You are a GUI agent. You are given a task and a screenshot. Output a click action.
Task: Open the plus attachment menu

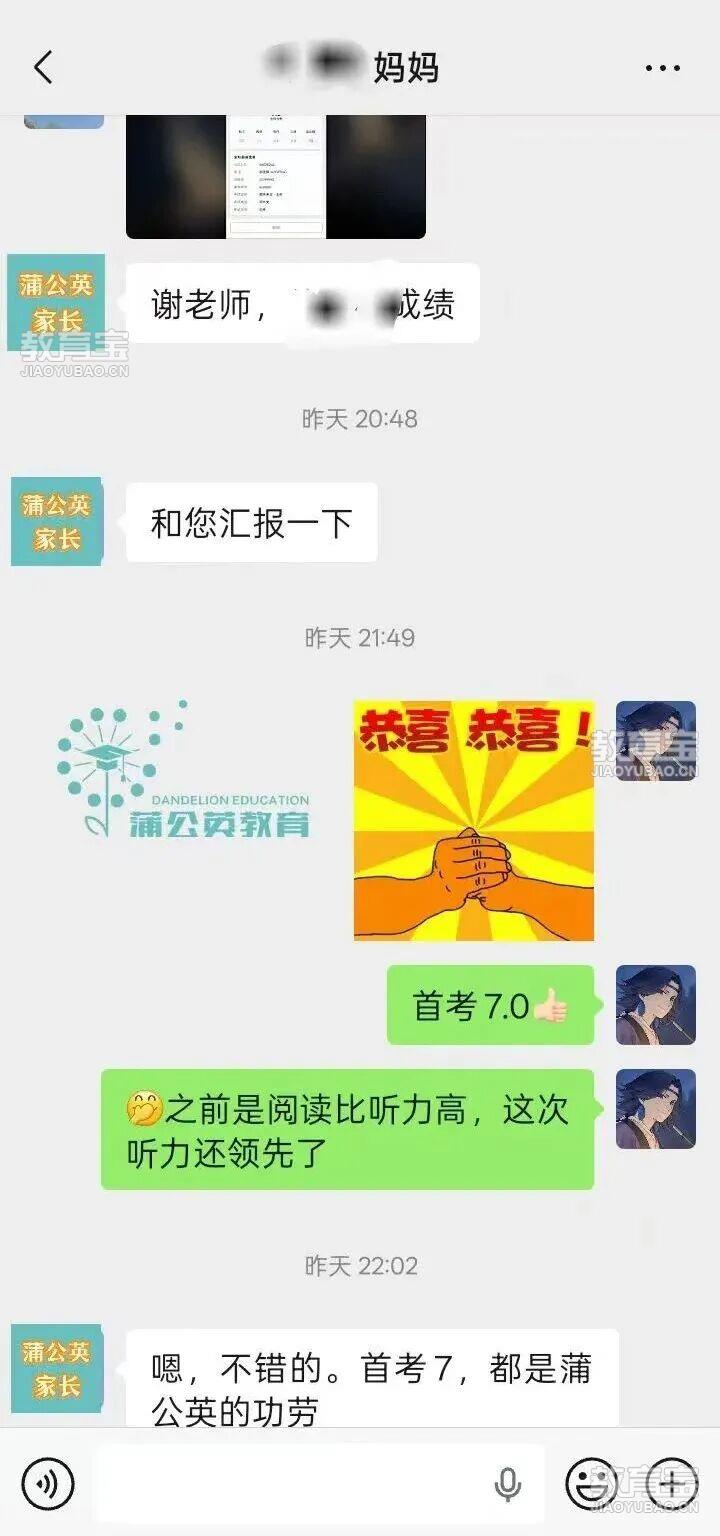point(672,1484)
